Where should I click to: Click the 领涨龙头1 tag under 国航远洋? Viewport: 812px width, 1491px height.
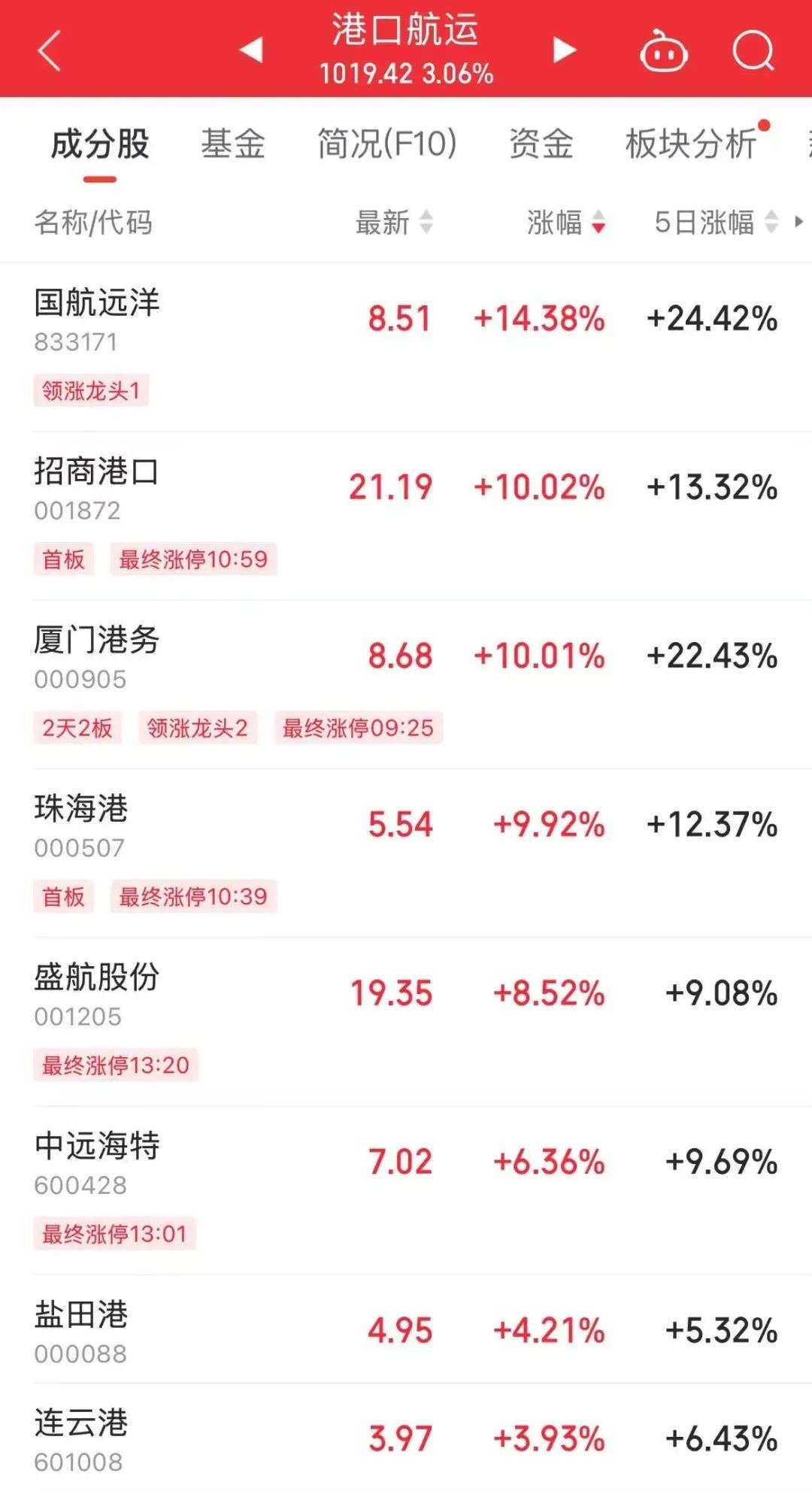[x=92, y=390]
